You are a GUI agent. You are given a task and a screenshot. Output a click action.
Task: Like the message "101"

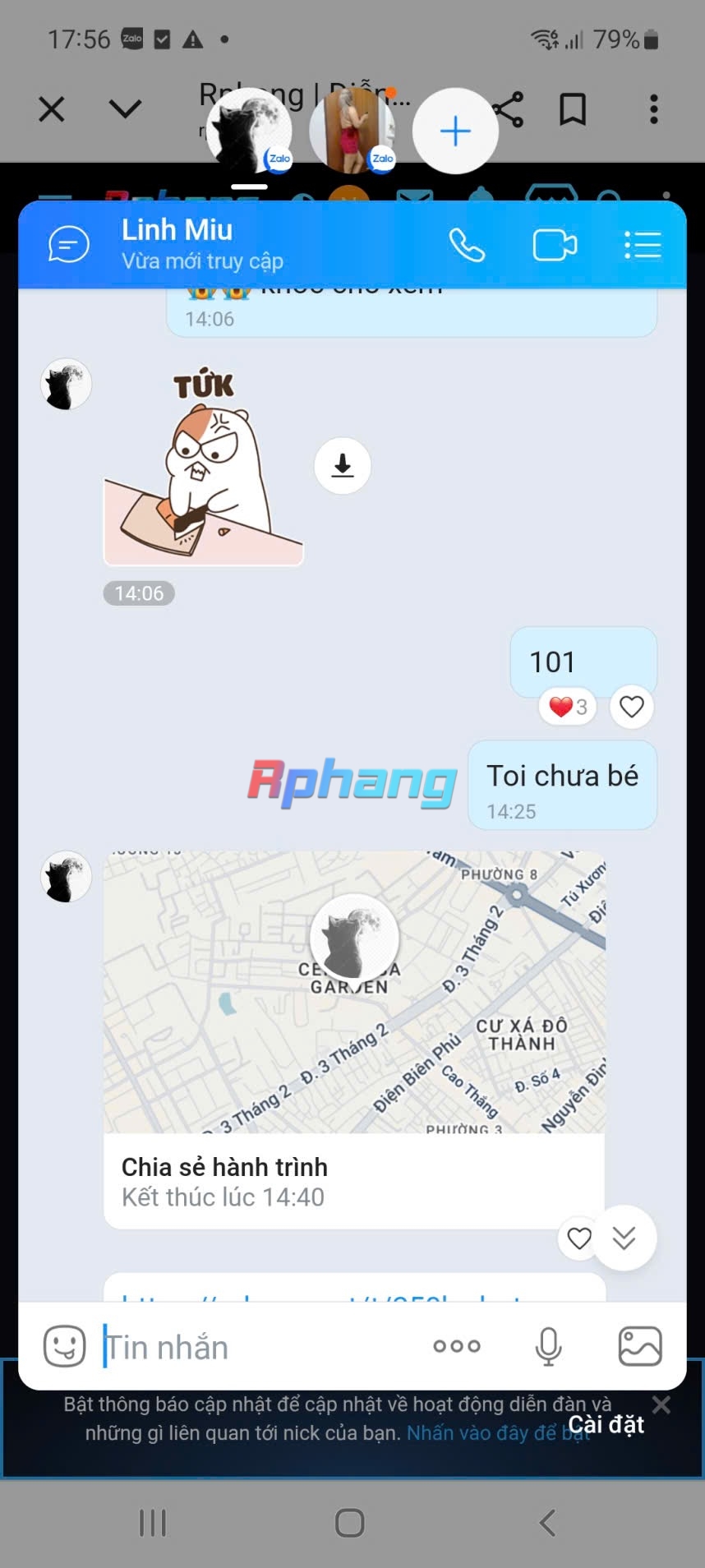[631, 707]
